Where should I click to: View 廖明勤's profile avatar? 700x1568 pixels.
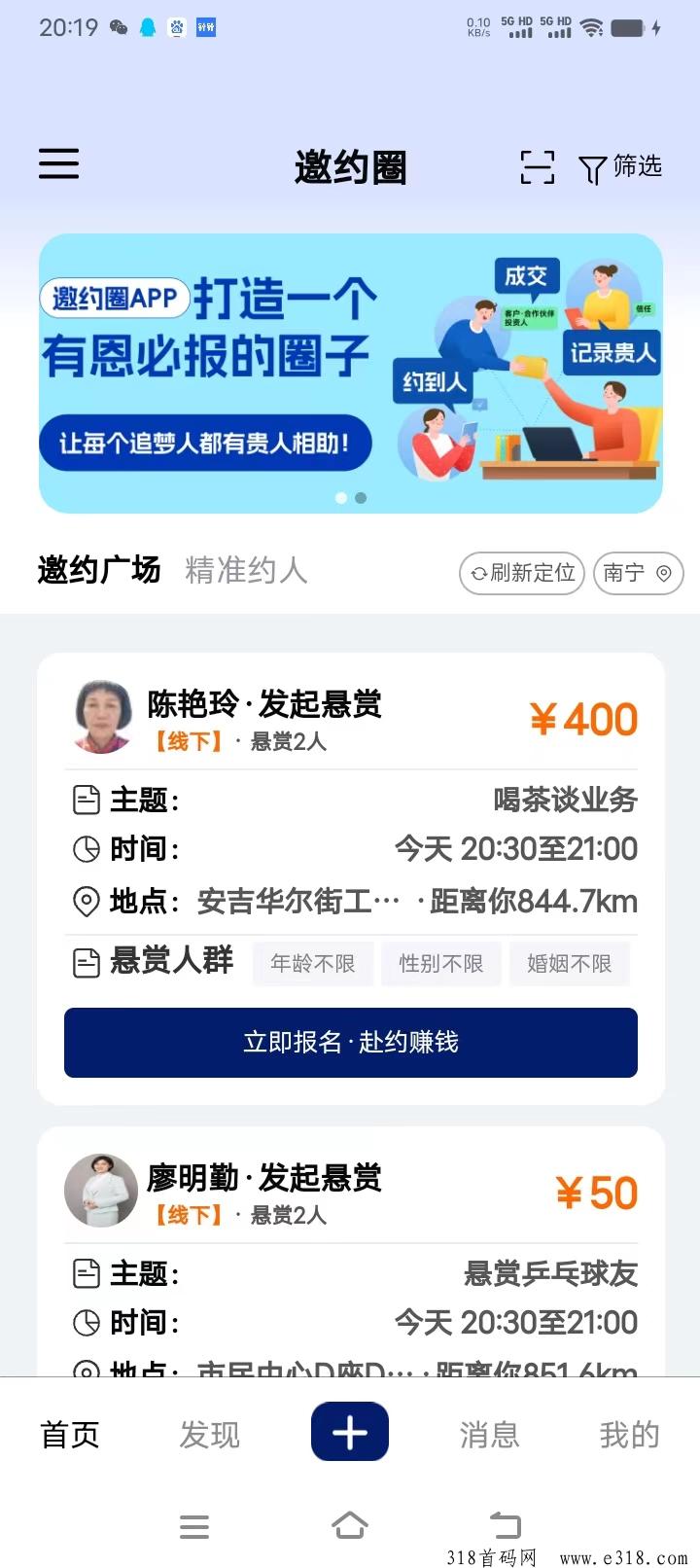click(x=101, y=1192)
